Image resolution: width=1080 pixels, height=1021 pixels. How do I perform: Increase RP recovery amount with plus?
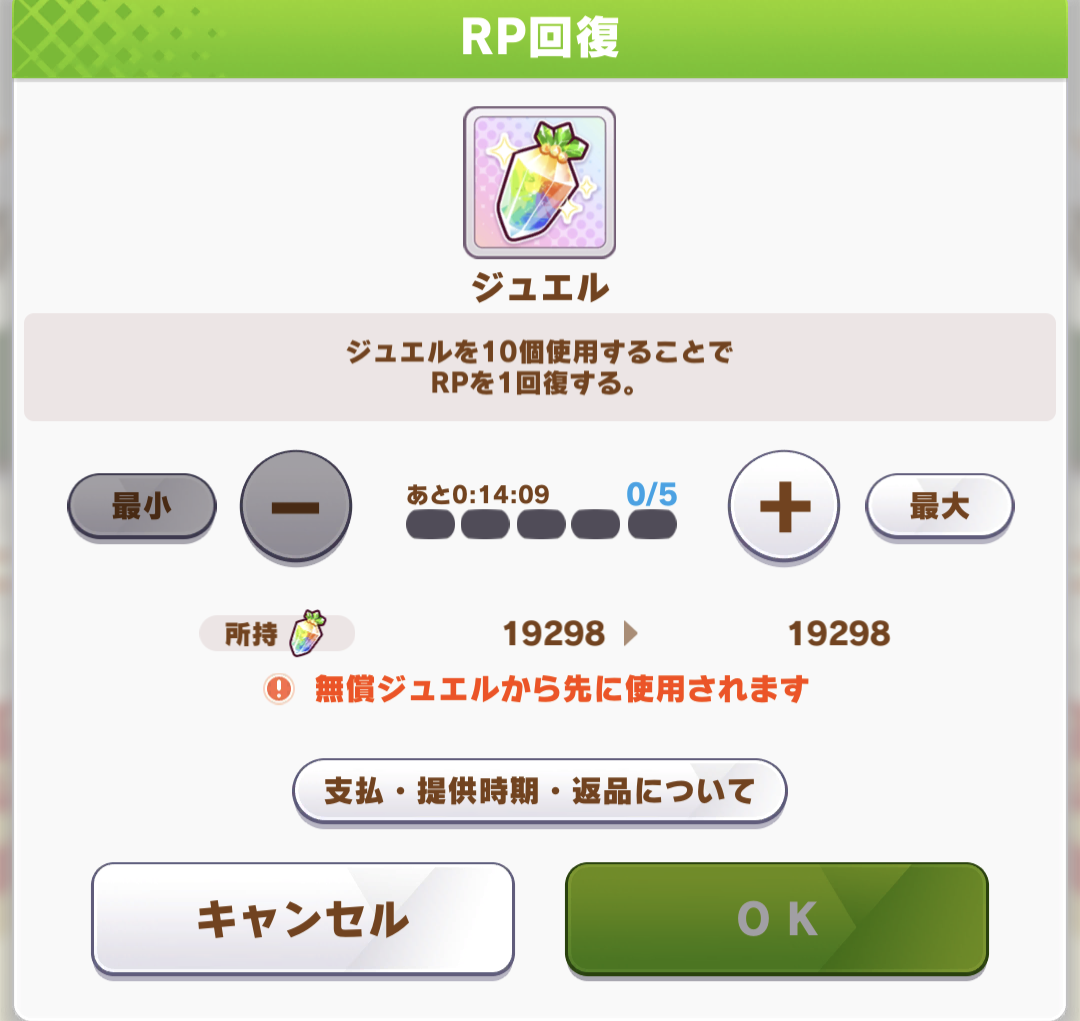pyautogui.click(x=784, y=506)
